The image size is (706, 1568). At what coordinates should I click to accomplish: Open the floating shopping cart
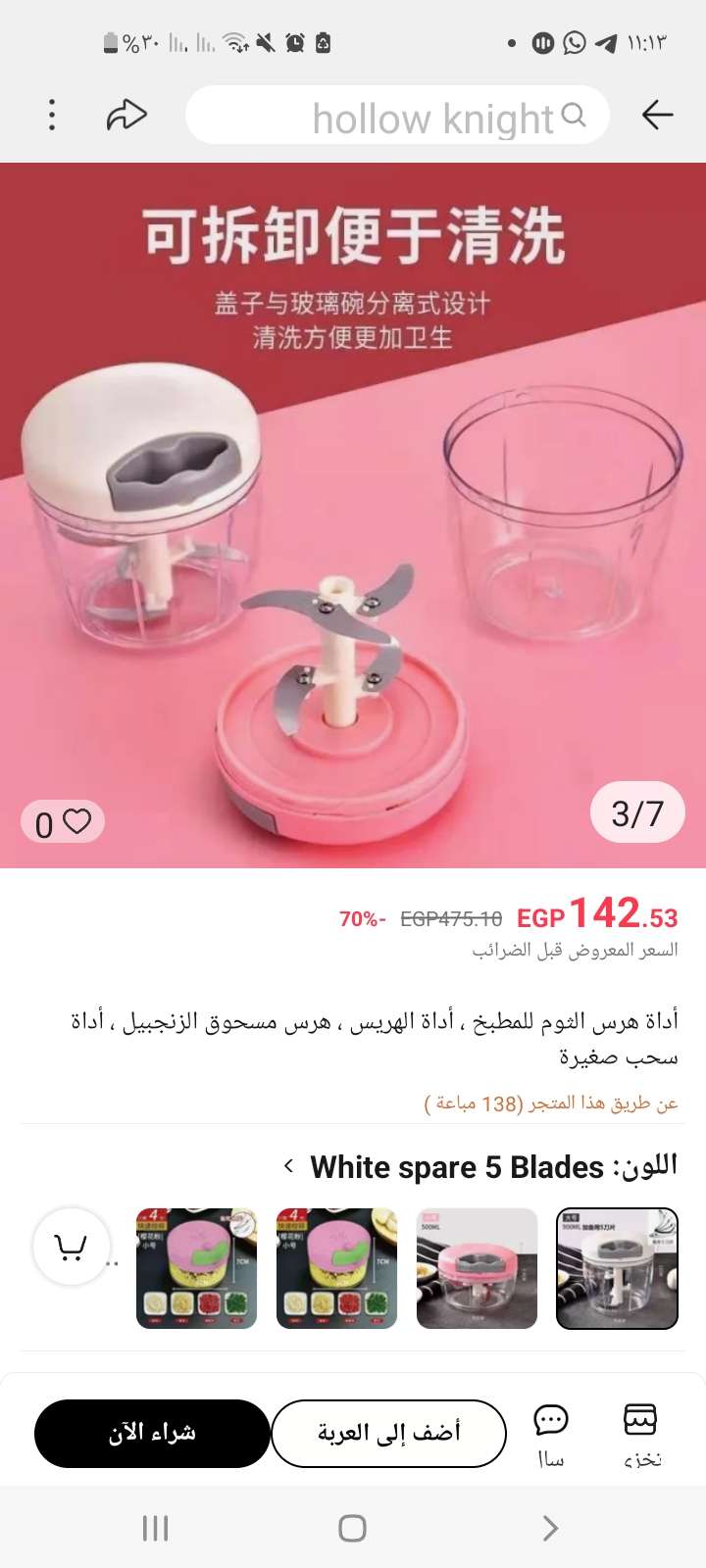click(x=71, y=1247)
